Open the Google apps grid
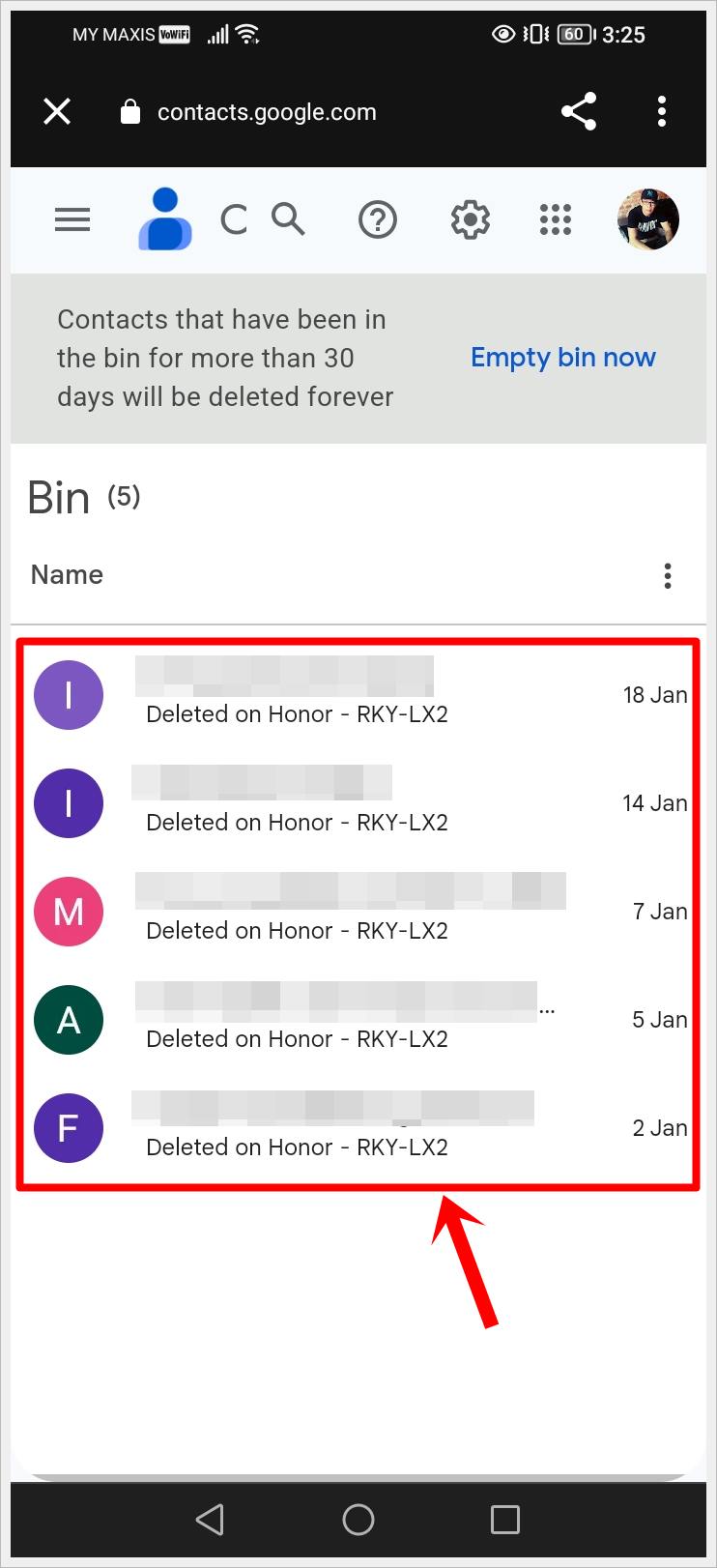 (555, 219)
